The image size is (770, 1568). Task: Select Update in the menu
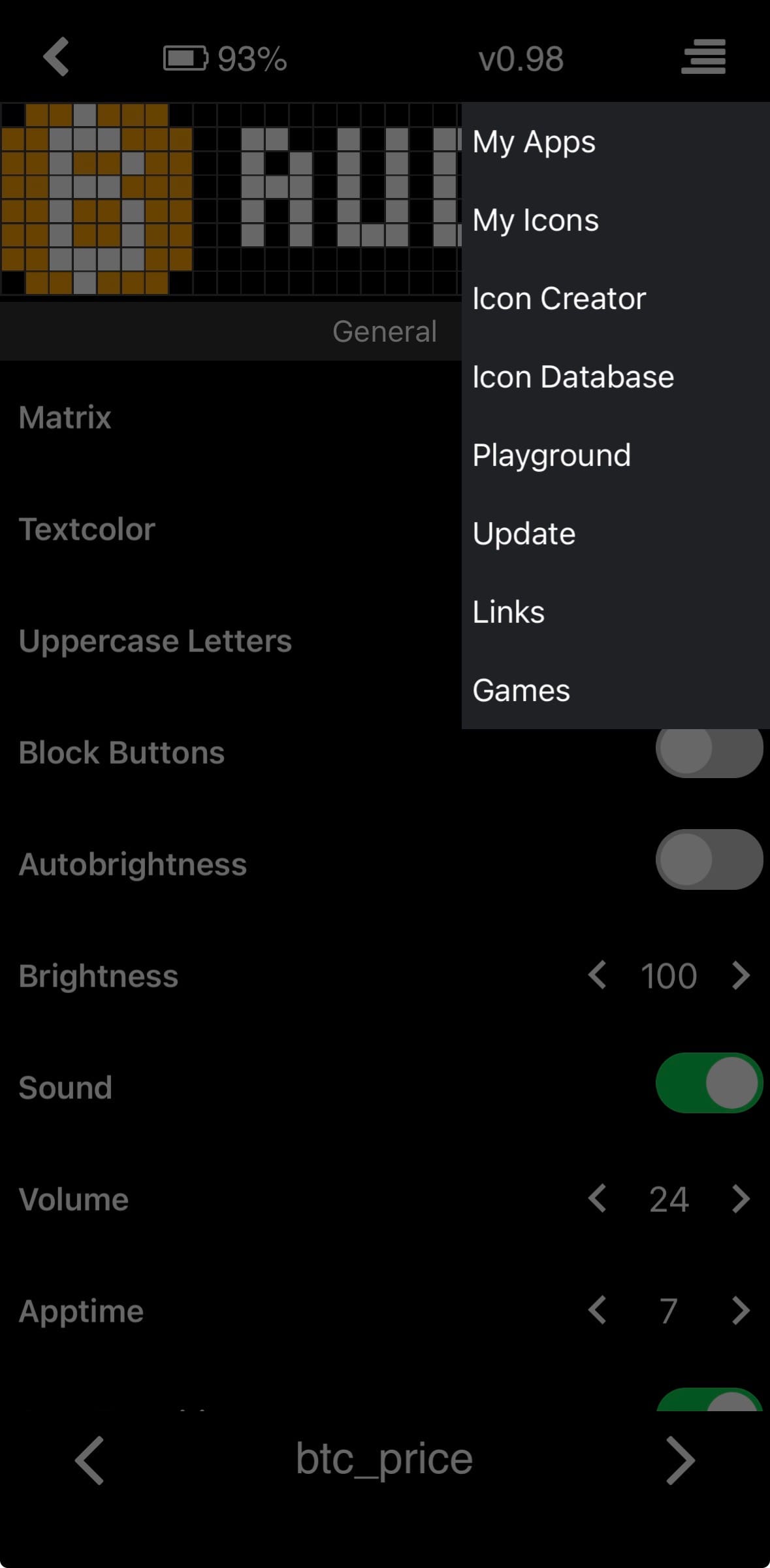point(523,534)
